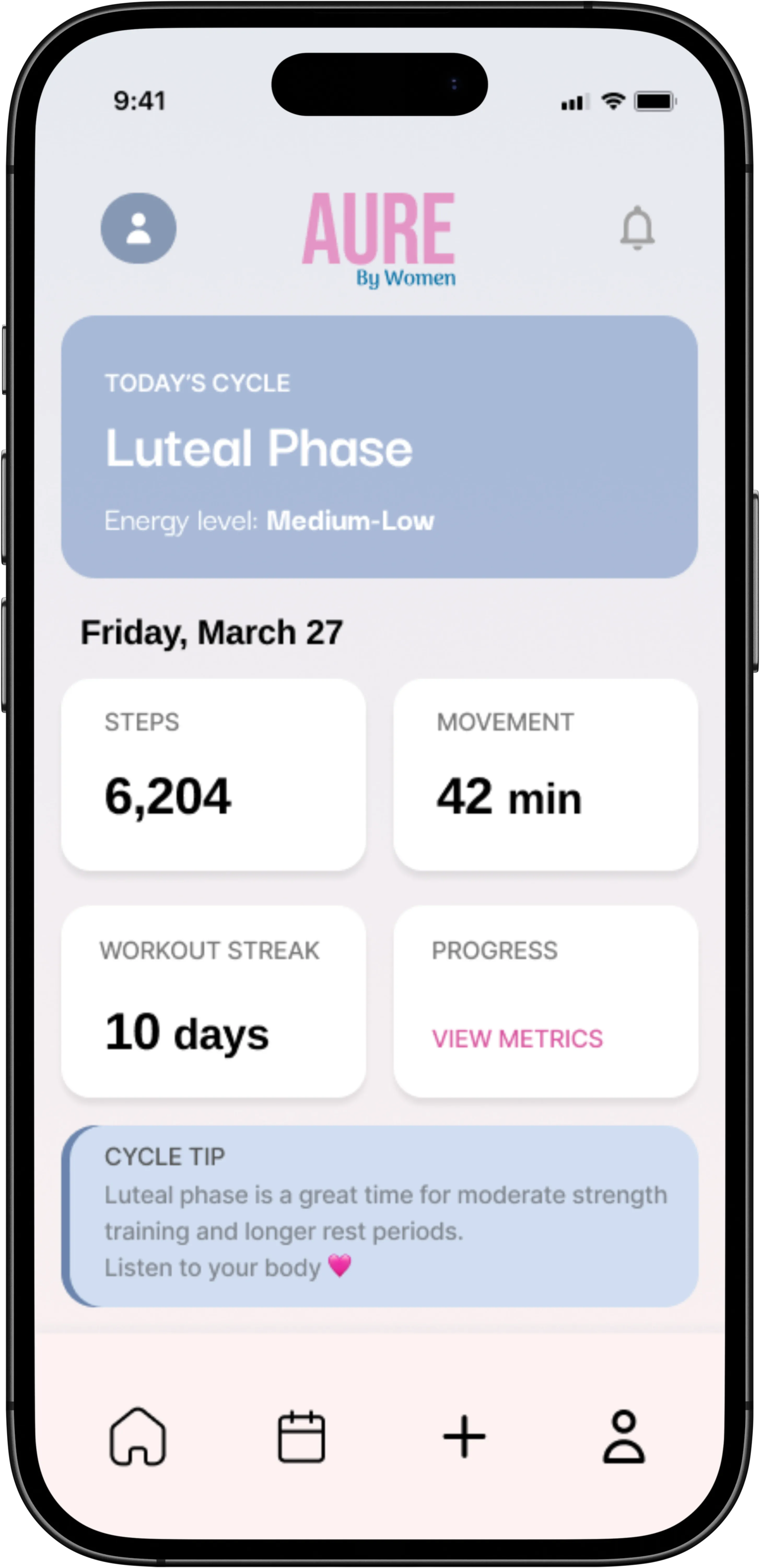
Task: Open today's Luteal Phase cycle card
Action: click(x=379, y=447)
